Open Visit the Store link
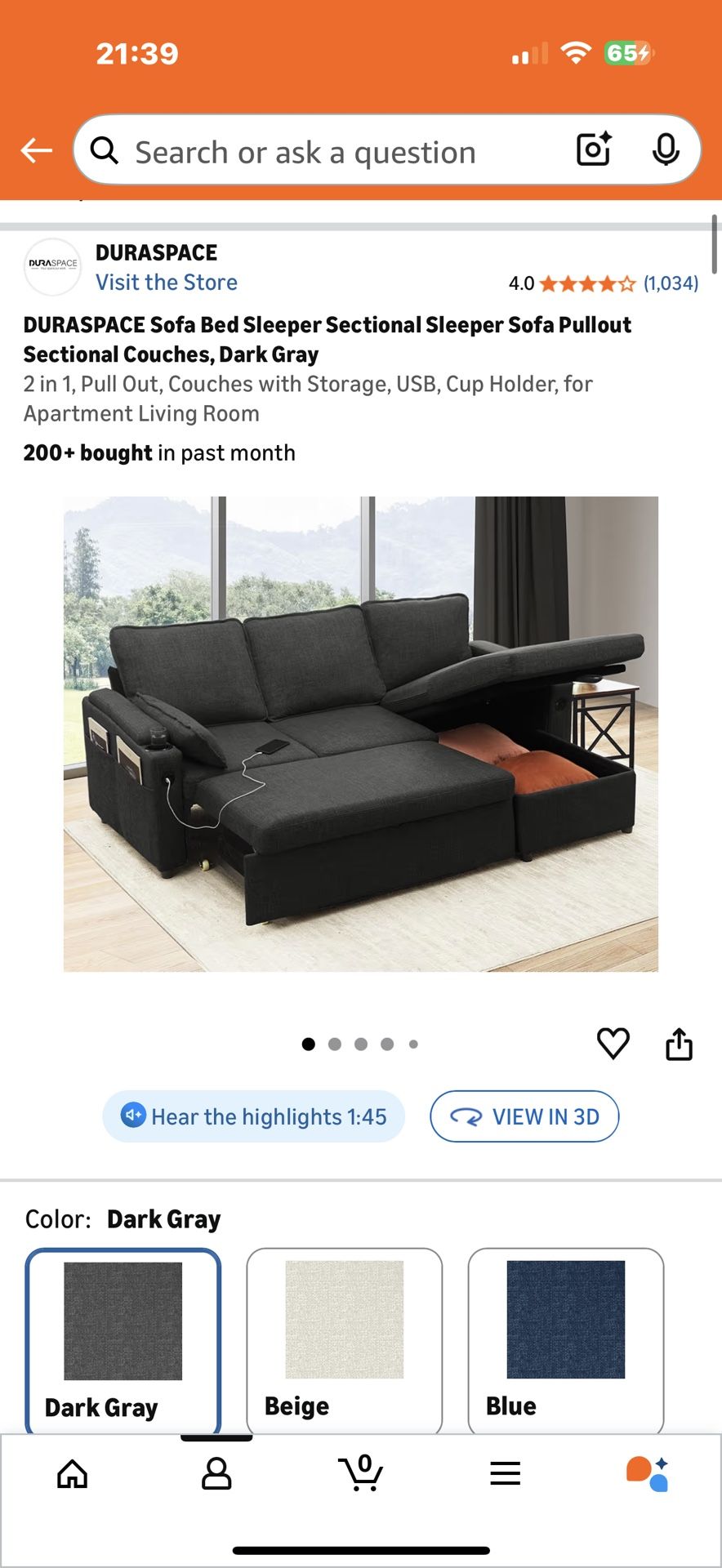The width and height of the screenshot is (722, 1568). (x=167, y=282)
